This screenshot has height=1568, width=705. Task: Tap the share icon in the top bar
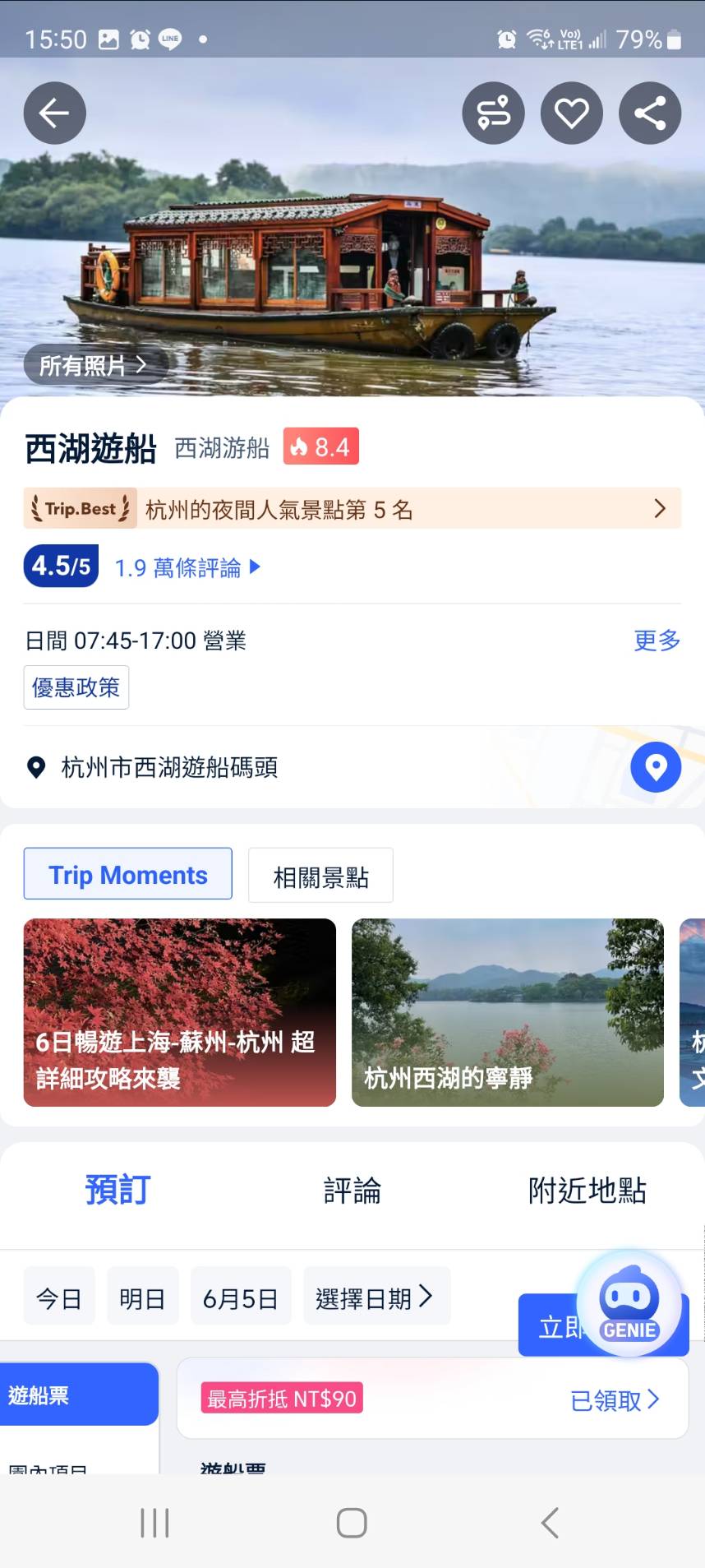point(649,113)
